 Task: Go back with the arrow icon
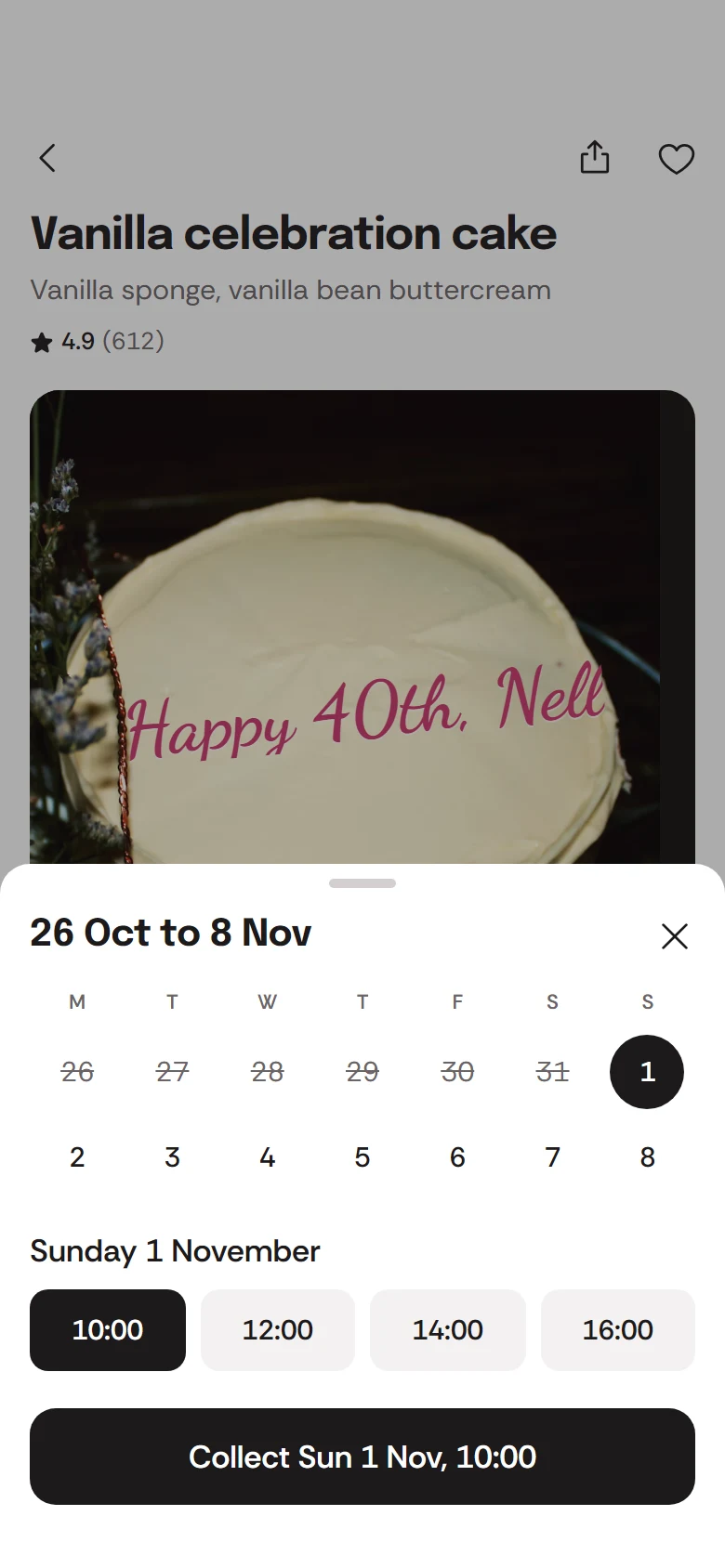pyautogui.click(x=47, y=158)
